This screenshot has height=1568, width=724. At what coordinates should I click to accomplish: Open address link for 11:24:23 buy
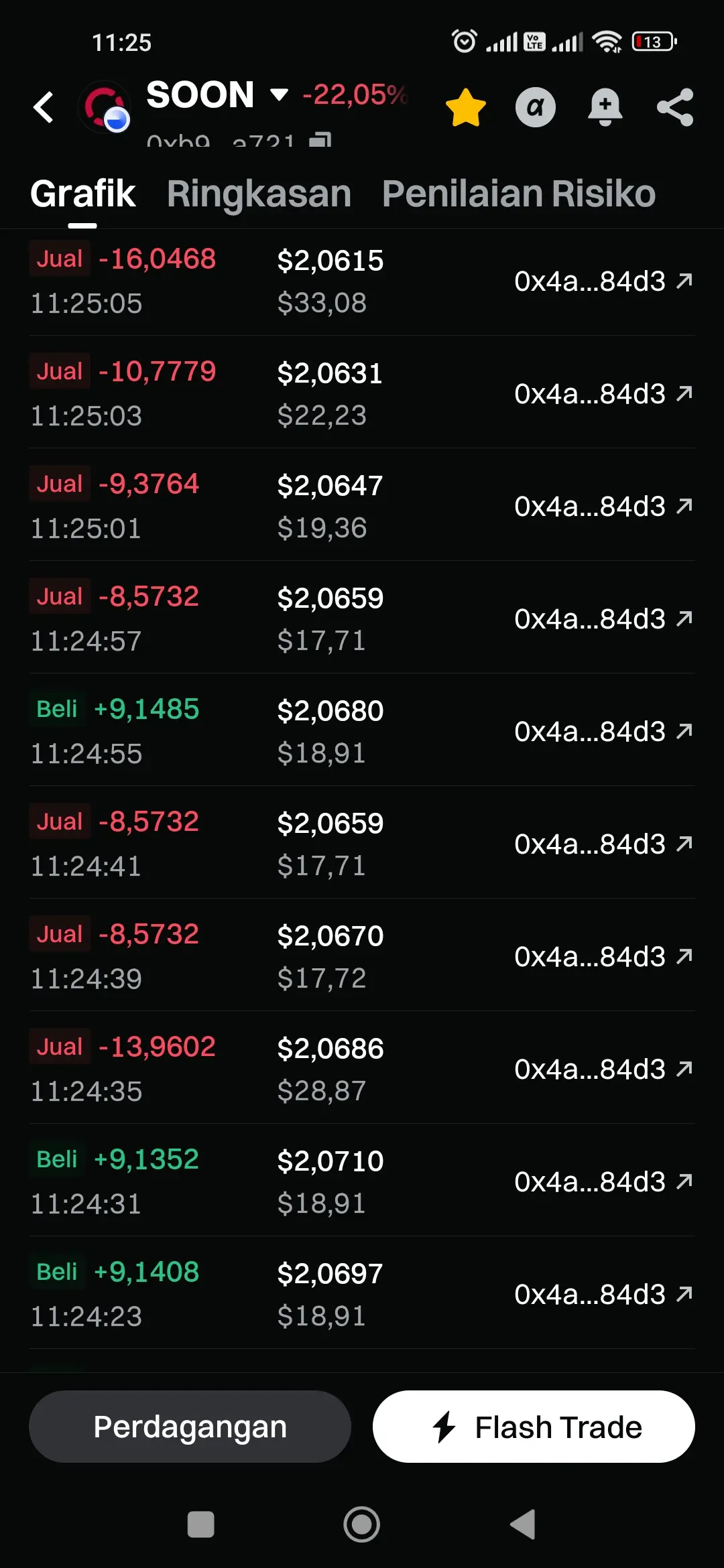coord(603,1295)
